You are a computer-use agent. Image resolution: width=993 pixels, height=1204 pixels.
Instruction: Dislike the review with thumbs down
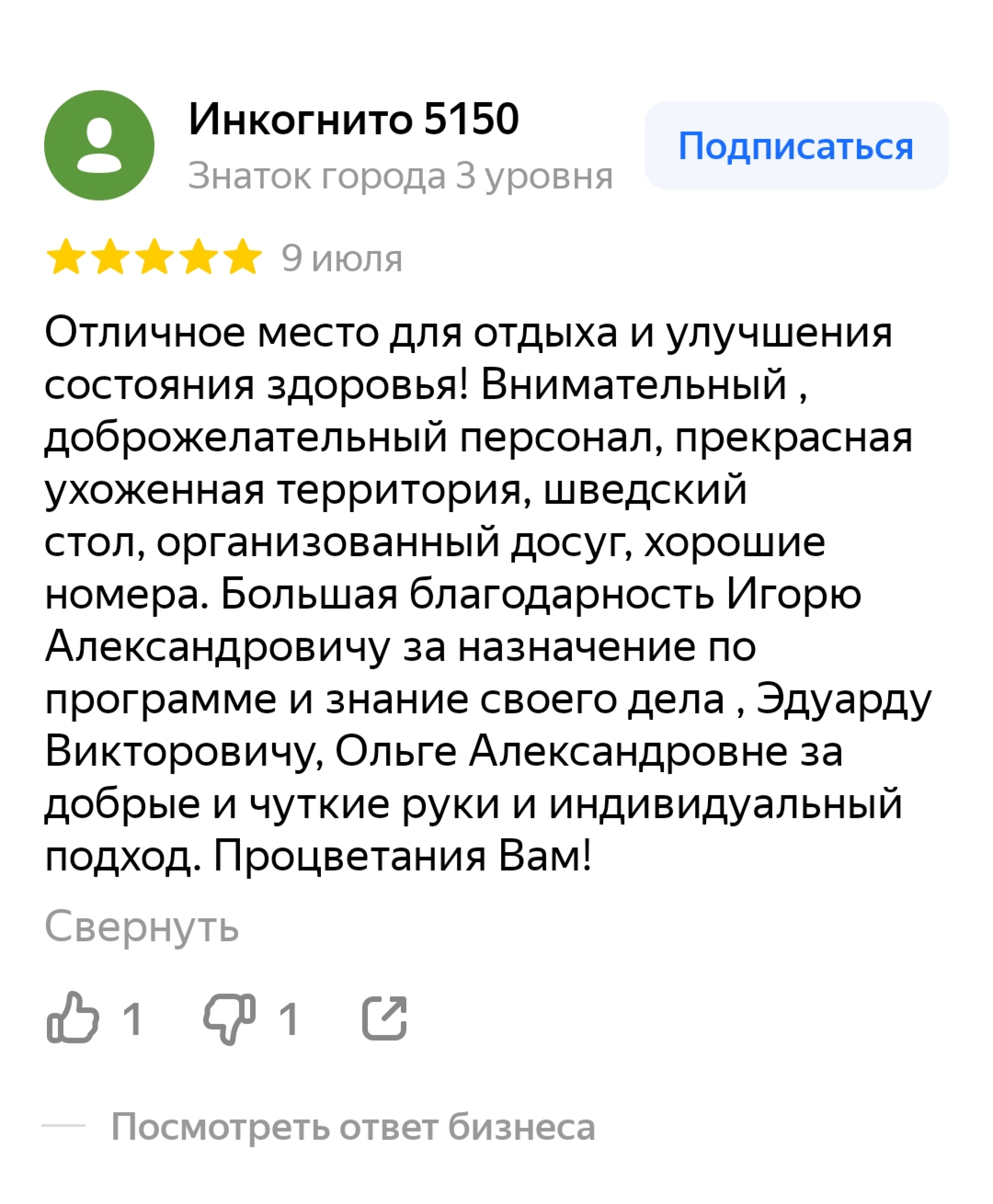coord(229,1019)
